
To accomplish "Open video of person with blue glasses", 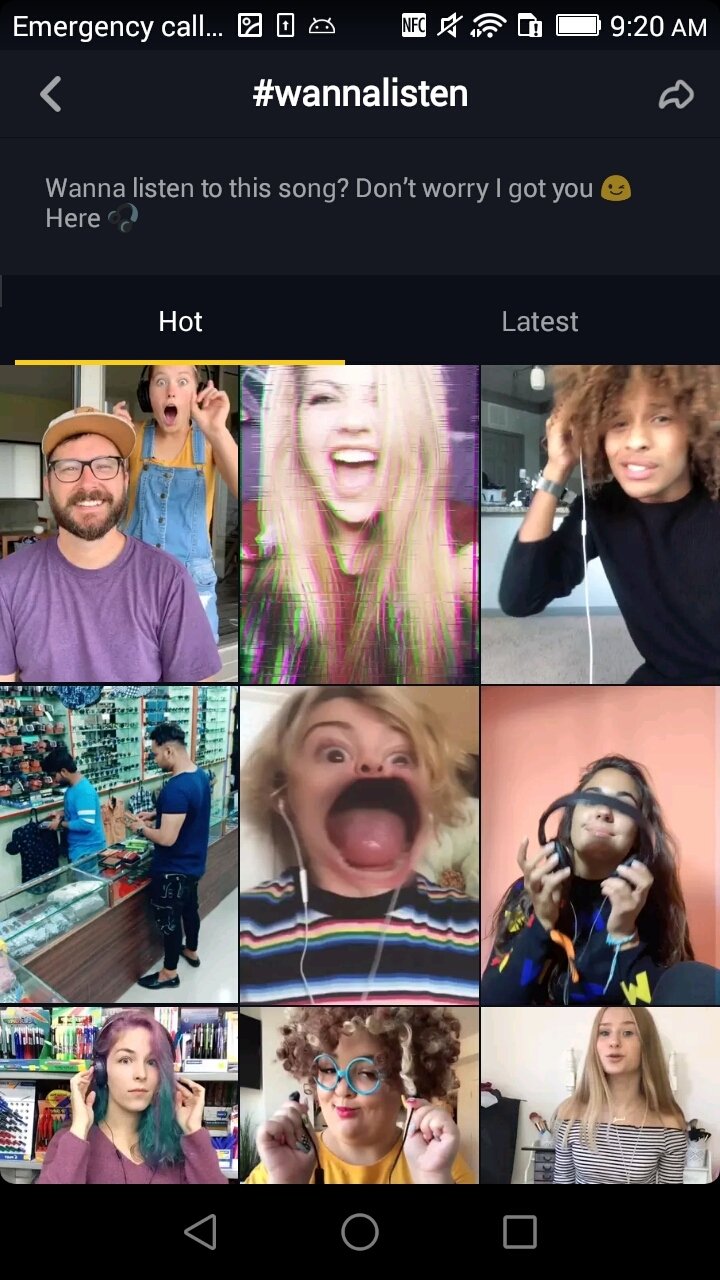I will click(x=360, y=1095).
